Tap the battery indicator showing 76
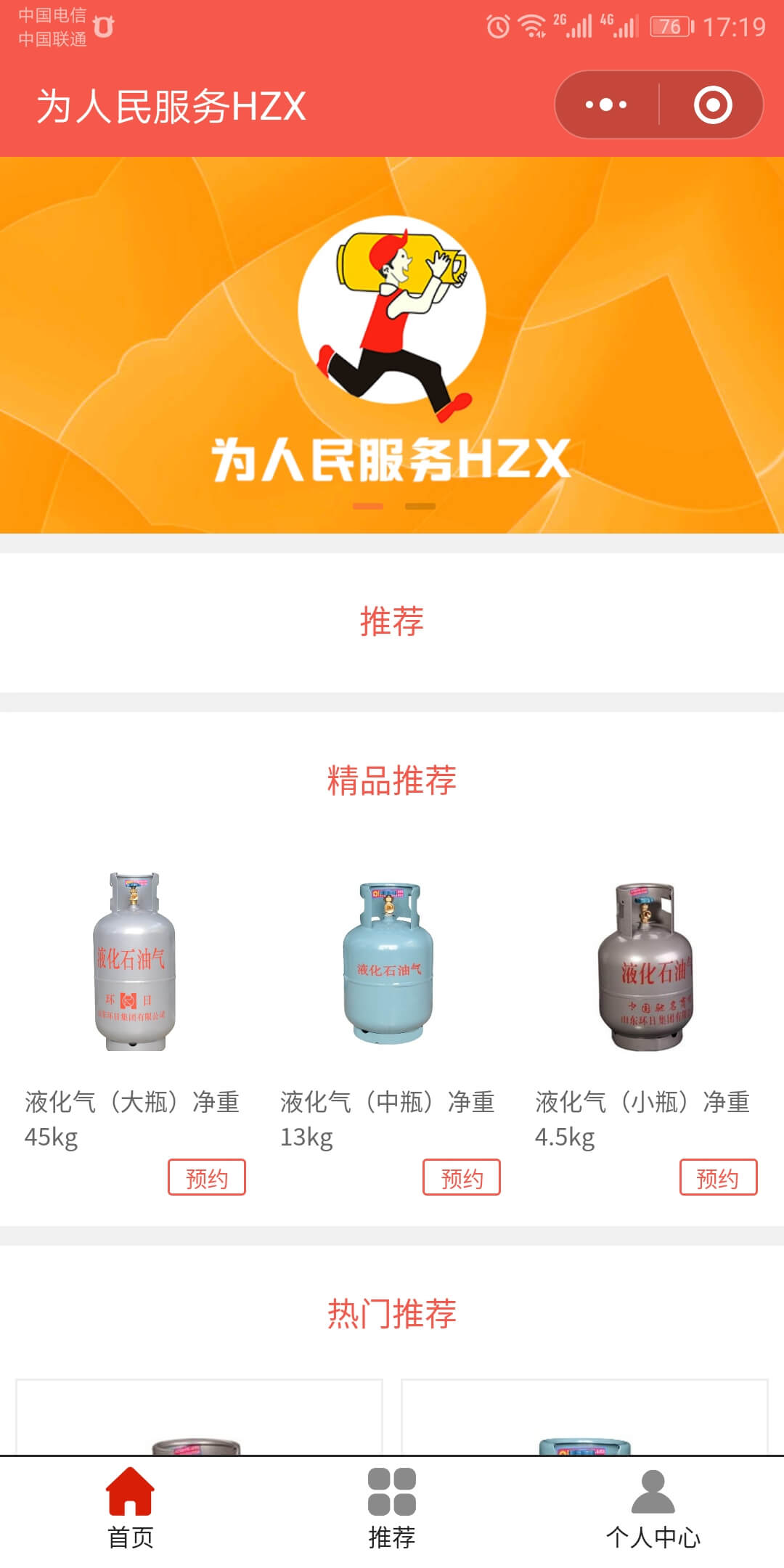 click(669, 26)
